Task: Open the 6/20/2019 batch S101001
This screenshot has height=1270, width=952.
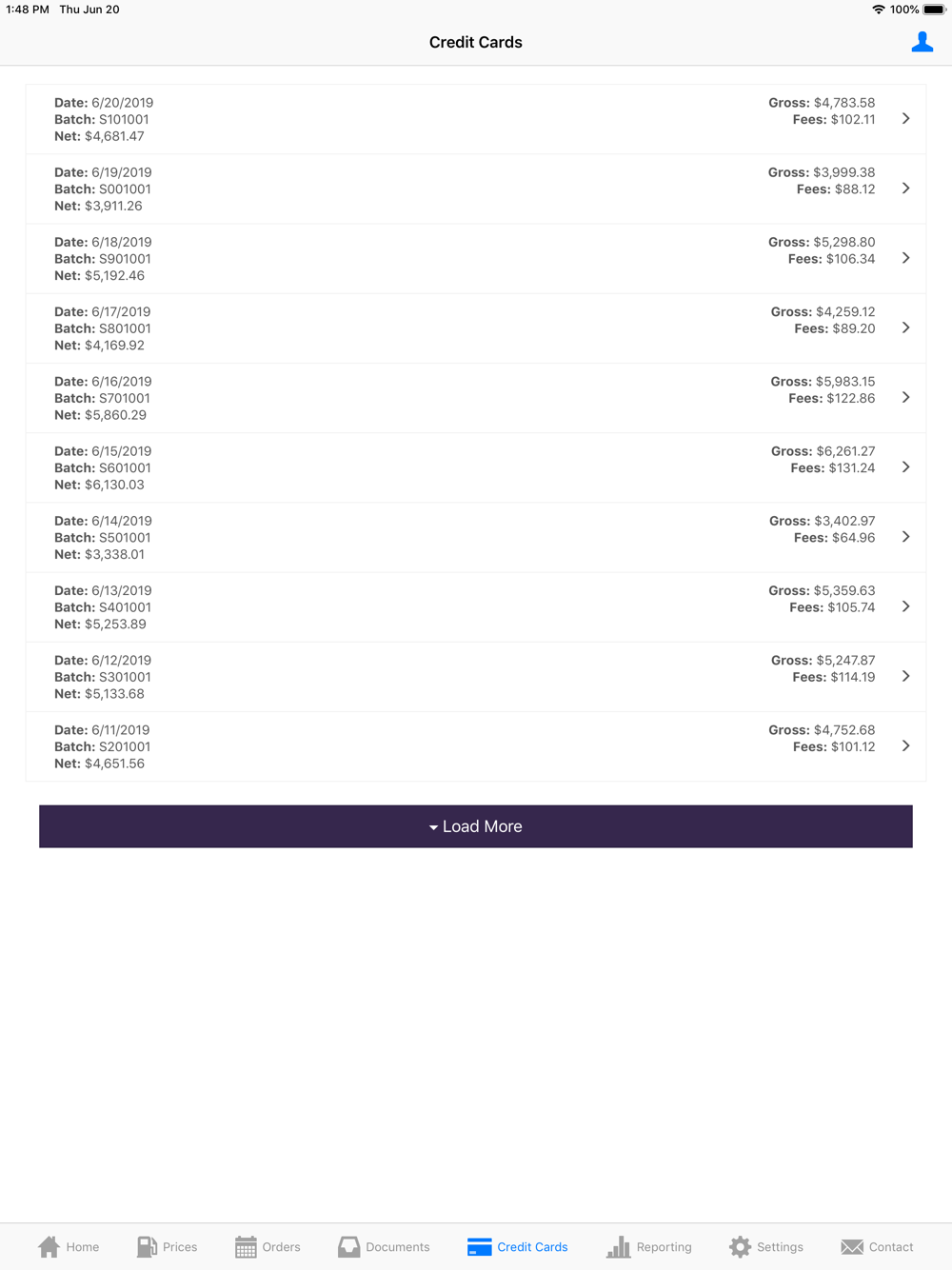Action: pyautogui.click(x=476, y=119)
